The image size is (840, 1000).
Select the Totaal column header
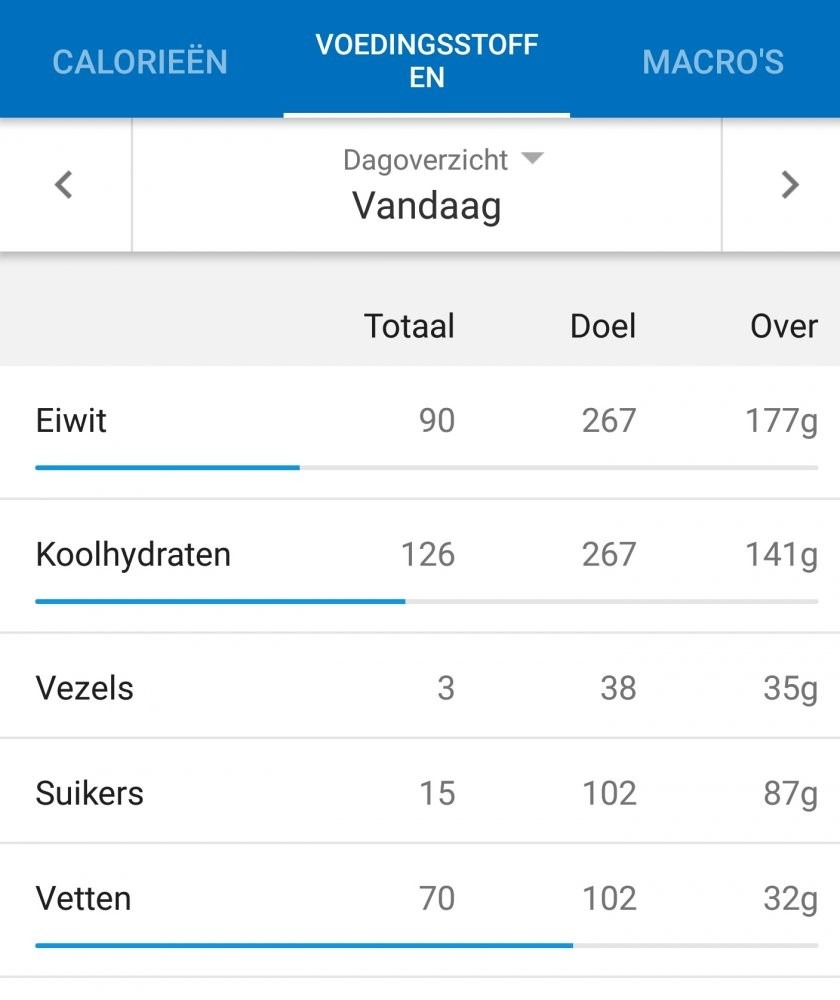[409, 326]
